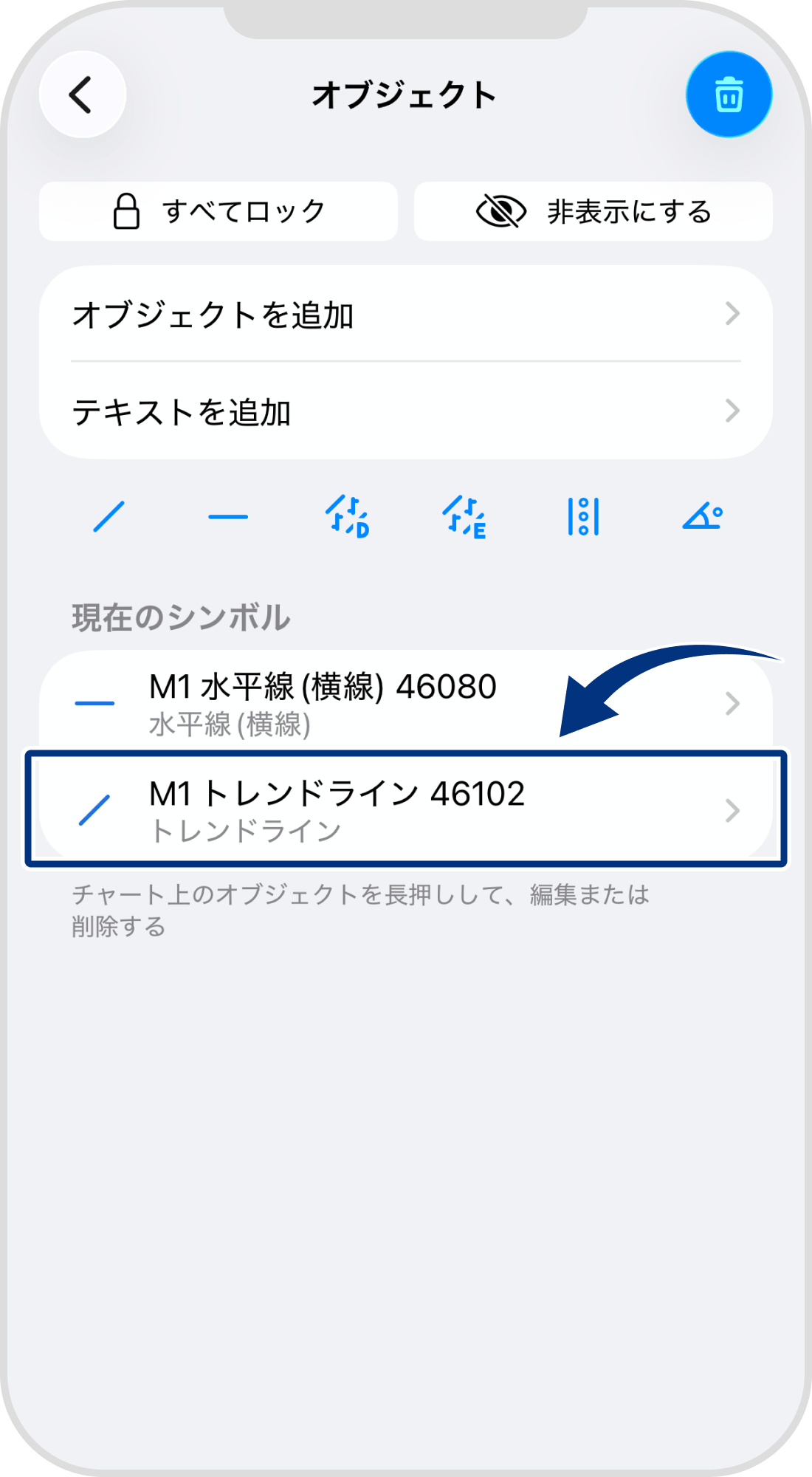
Task: Select the trend angle tool
Action: tap(701, 517)
